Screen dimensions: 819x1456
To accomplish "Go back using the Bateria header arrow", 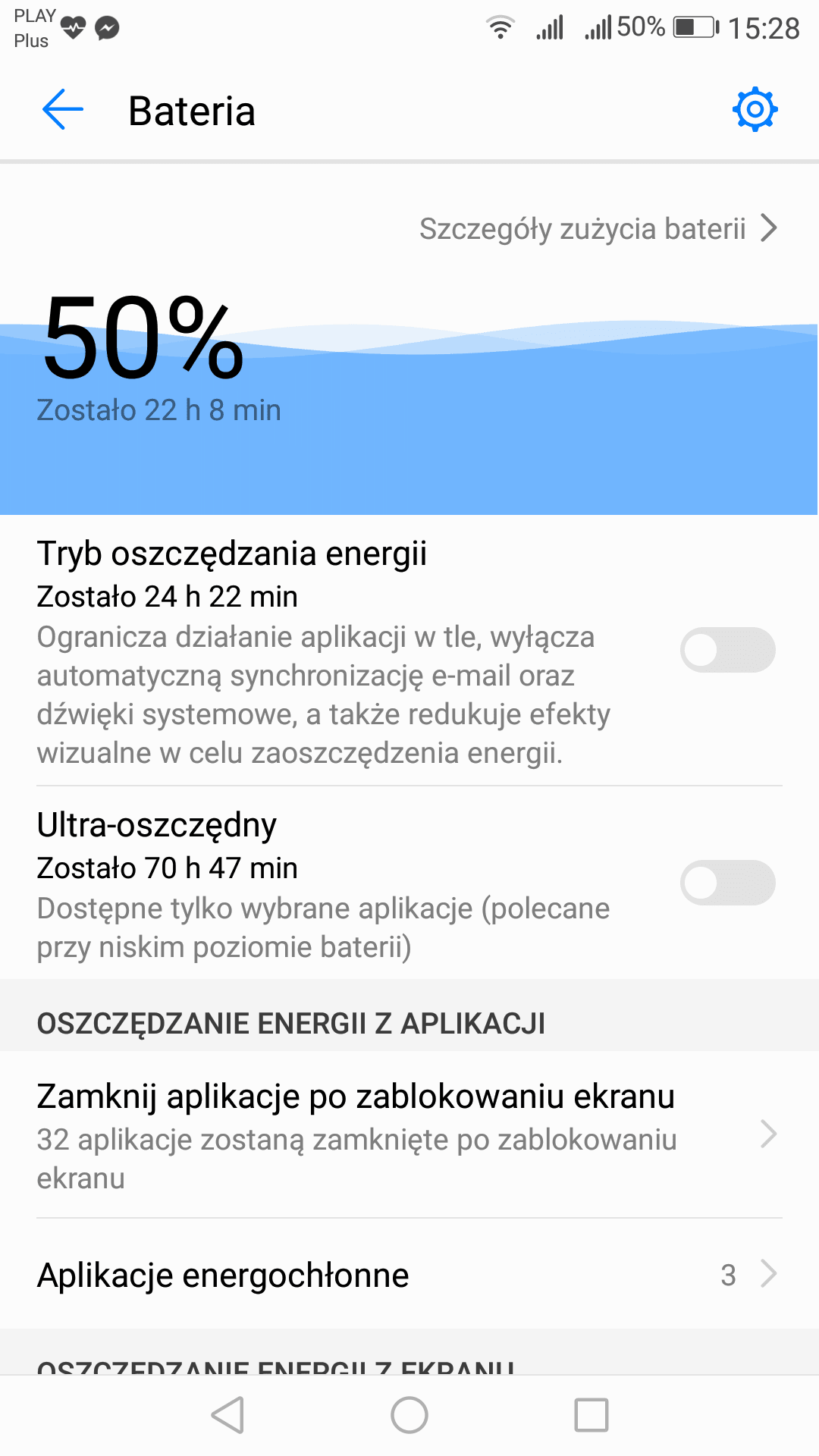I will tap(62, 110).
